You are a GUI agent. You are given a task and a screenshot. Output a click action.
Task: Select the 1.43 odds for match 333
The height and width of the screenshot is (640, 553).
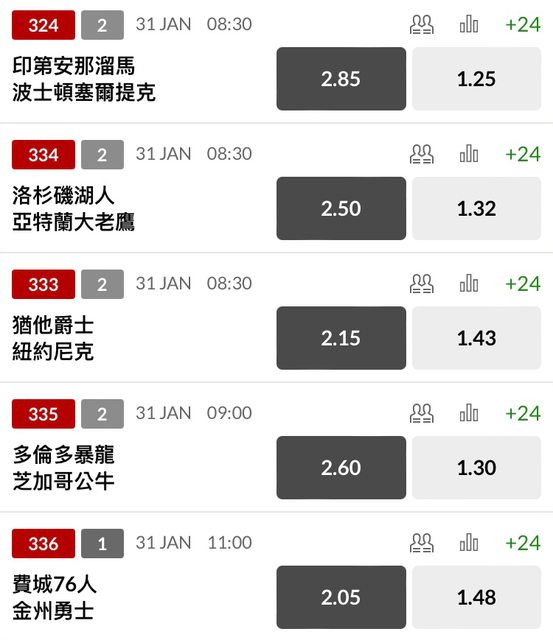tap(477, 338)
